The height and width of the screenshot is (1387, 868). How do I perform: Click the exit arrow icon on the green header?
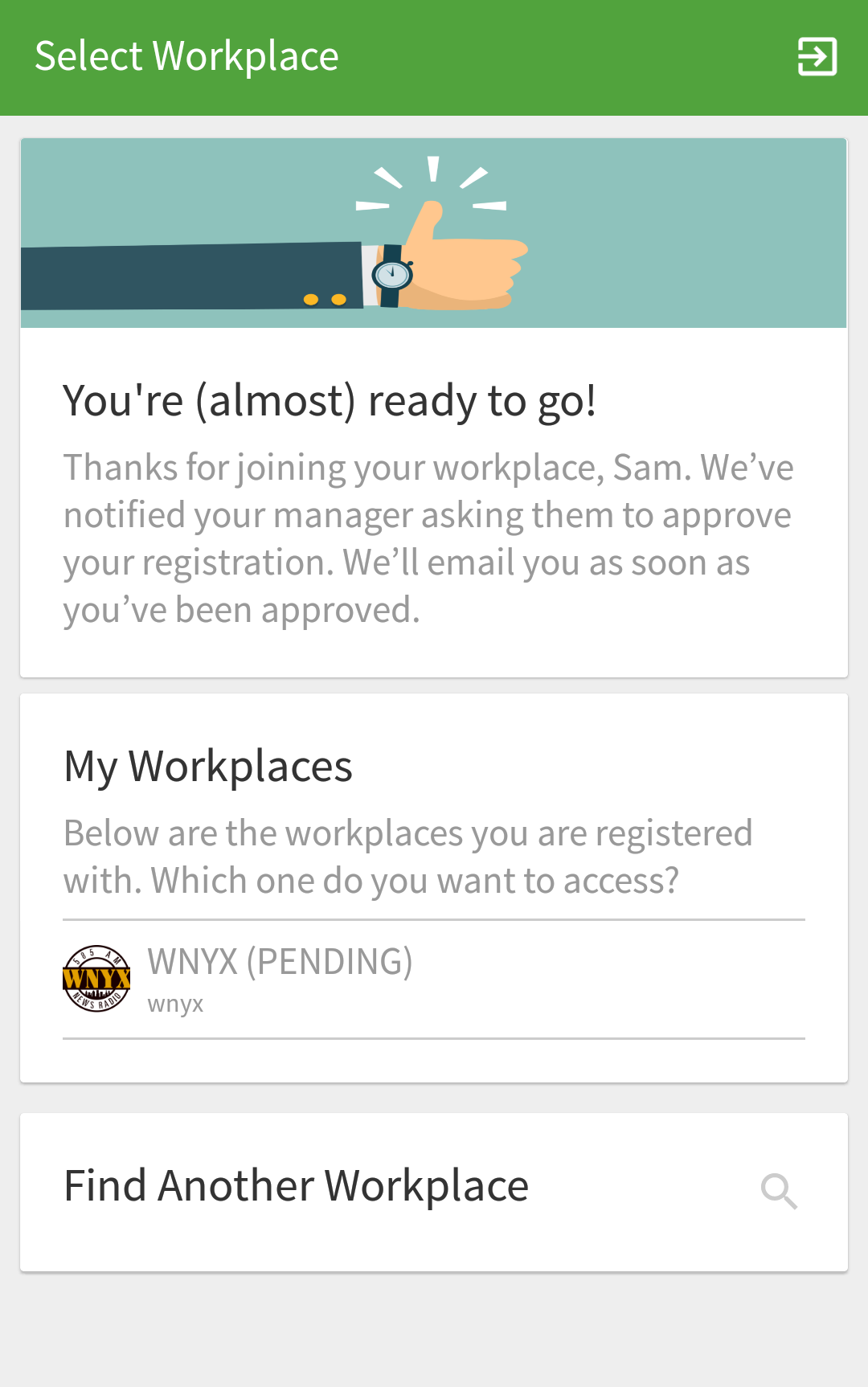pyautogui.click(x=815, y=56)
